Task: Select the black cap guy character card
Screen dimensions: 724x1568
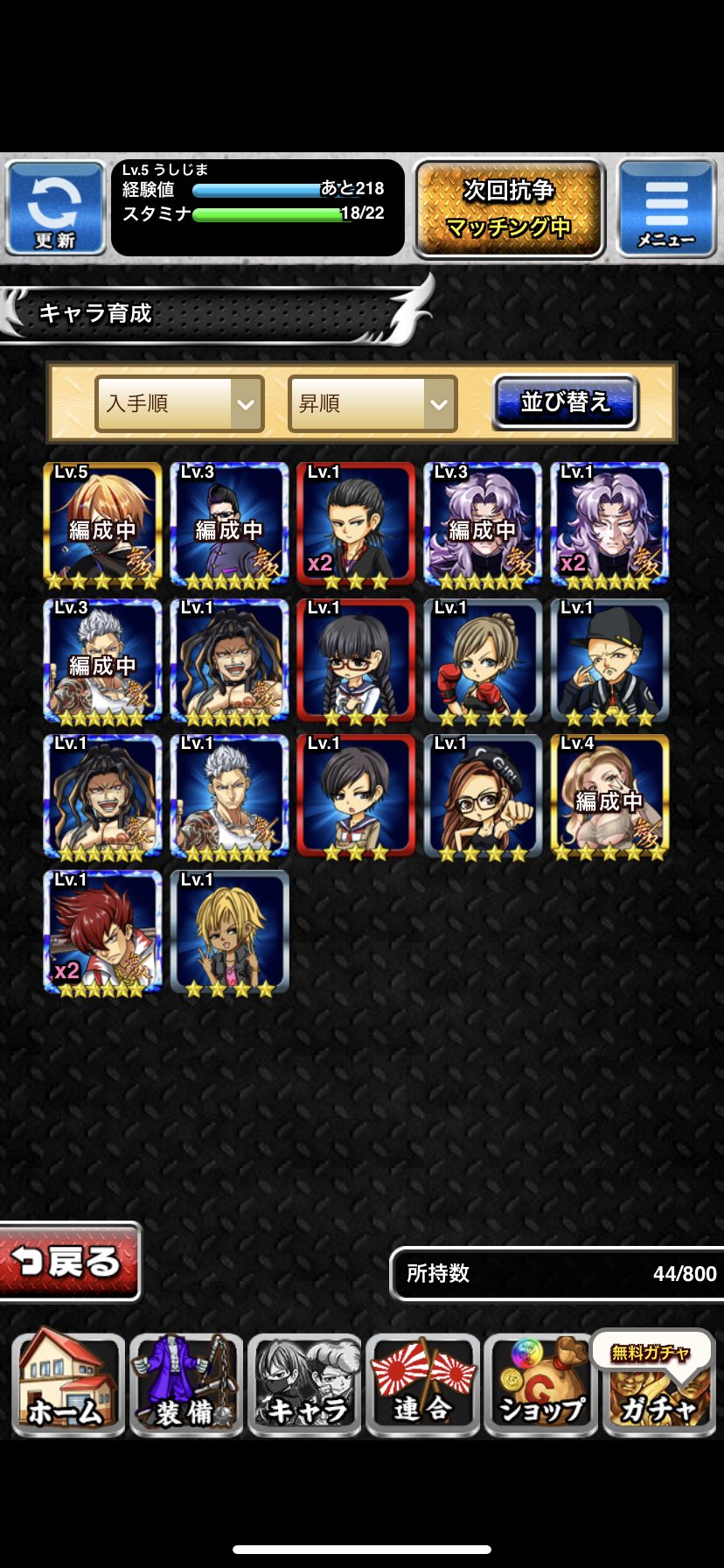Action: (x=609, y=661)
